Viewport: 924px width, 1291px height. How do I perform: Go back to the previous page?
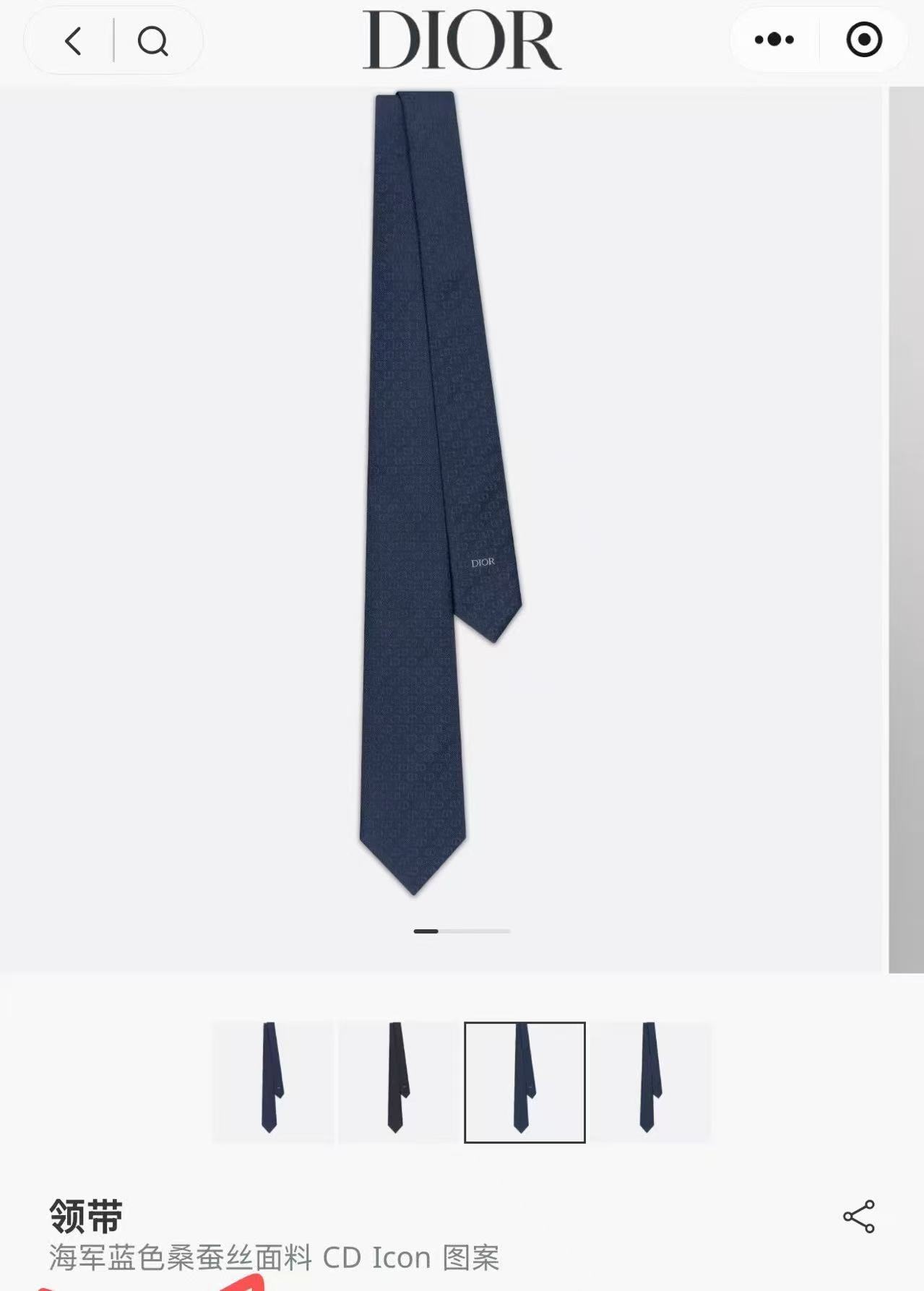[x=73, y=41]
